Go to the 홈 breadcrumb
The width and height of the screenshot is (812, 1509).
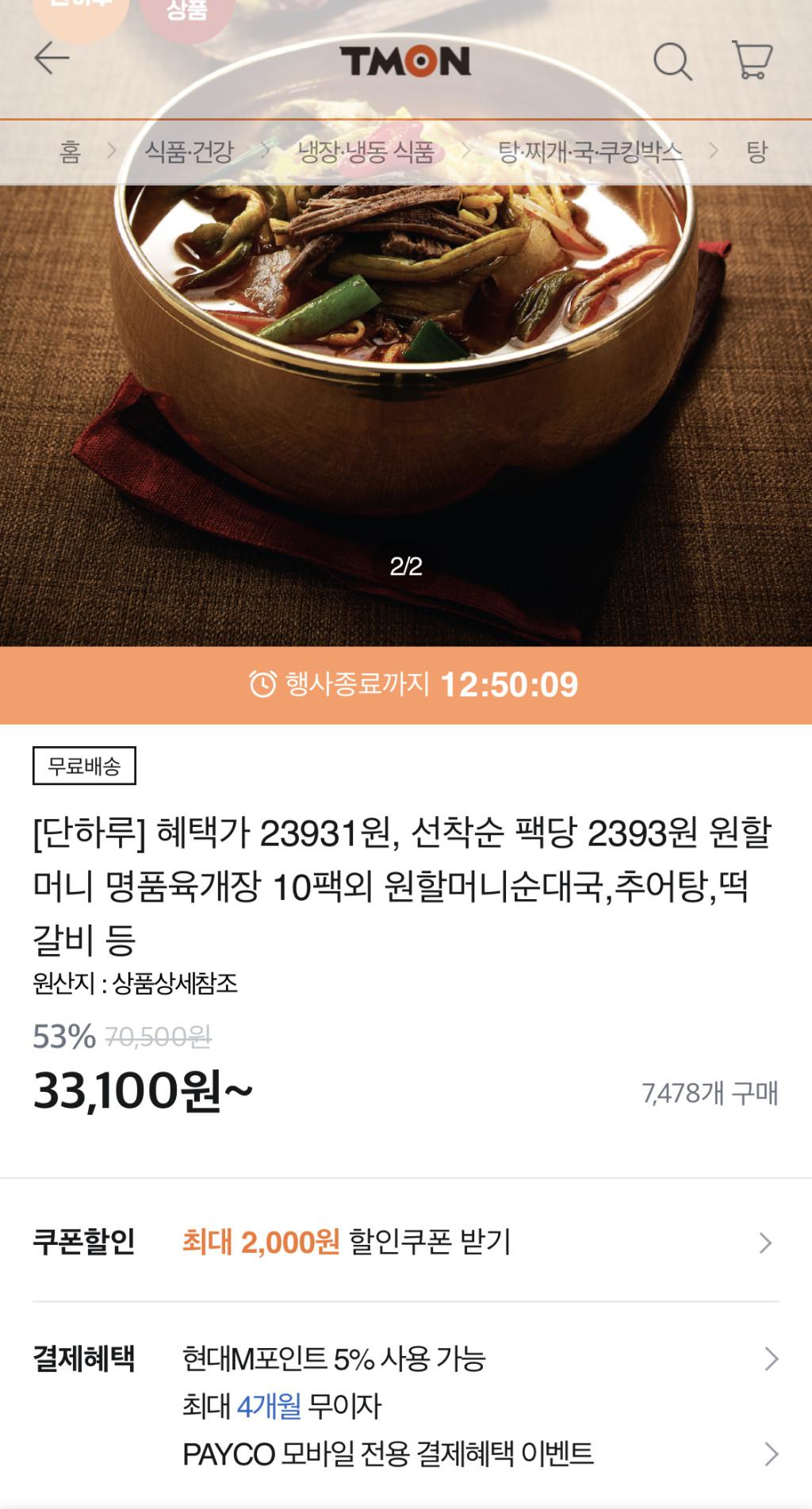coord(71,151)
